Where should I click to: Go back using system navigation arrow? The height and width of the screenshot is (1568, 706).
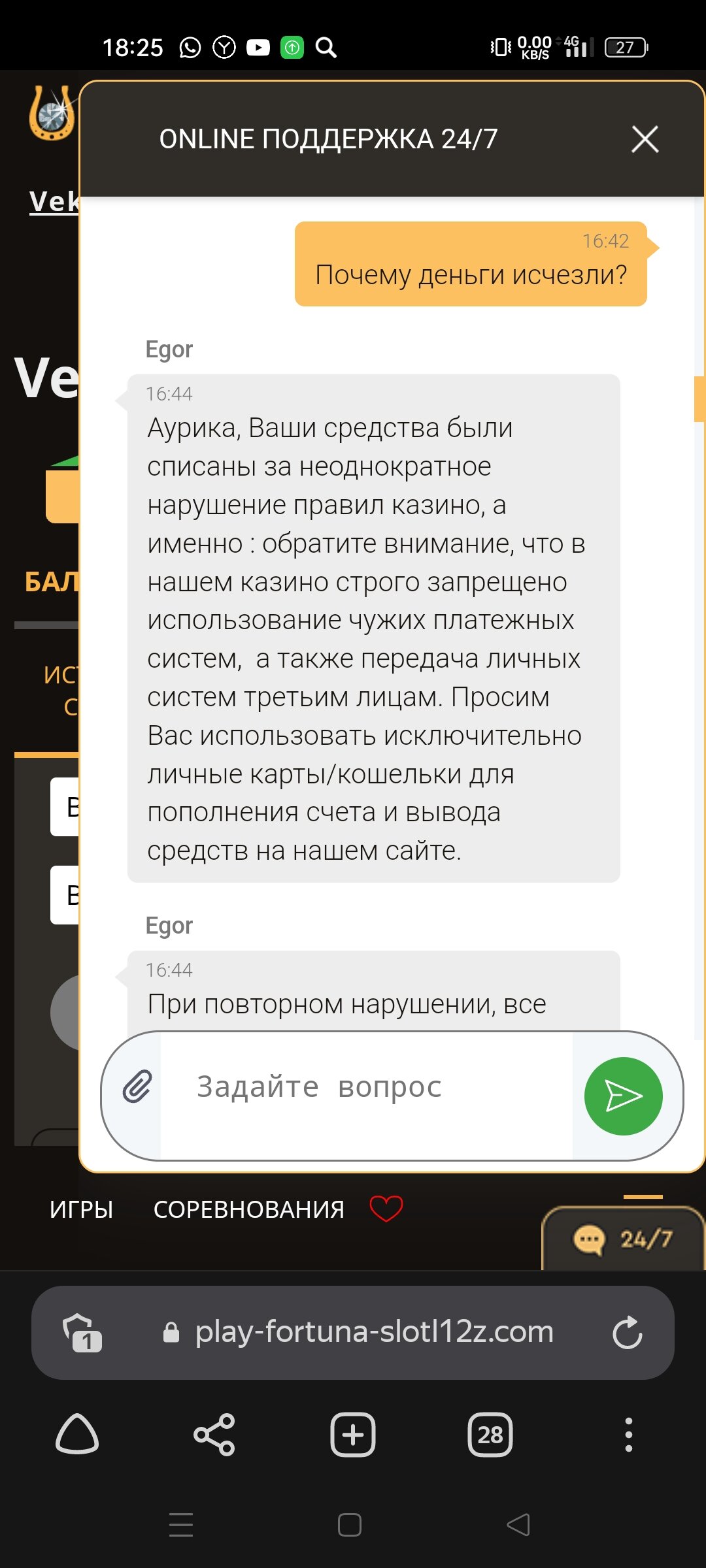point(518,1525)
